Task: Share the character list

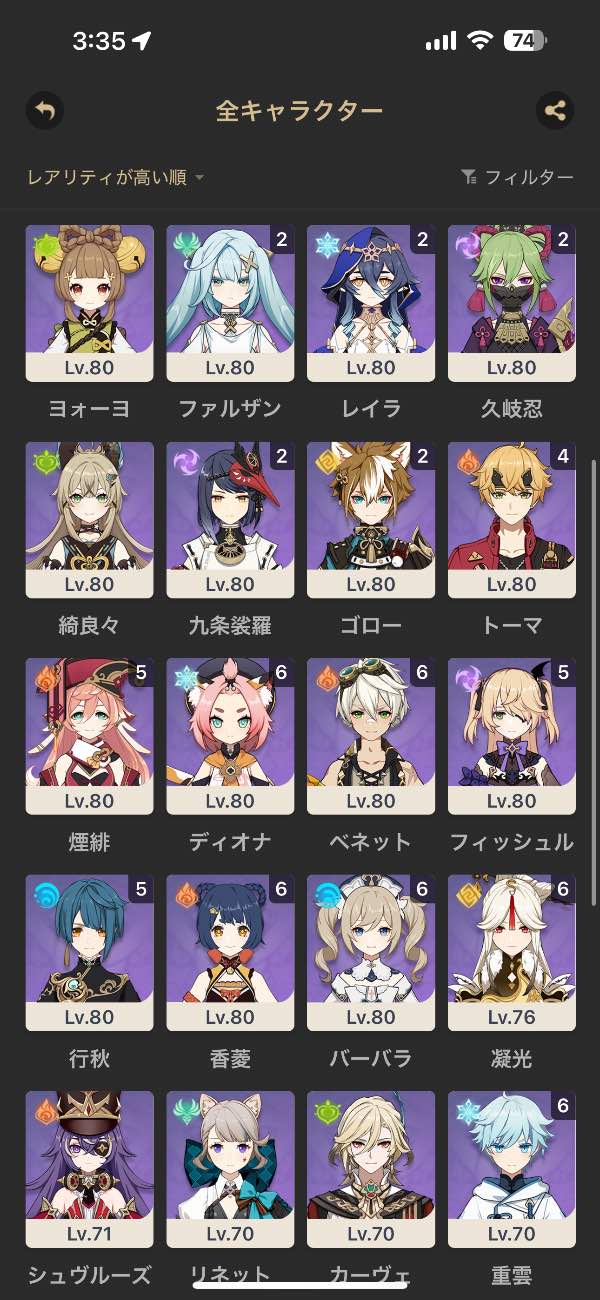Action: point(554,110)
